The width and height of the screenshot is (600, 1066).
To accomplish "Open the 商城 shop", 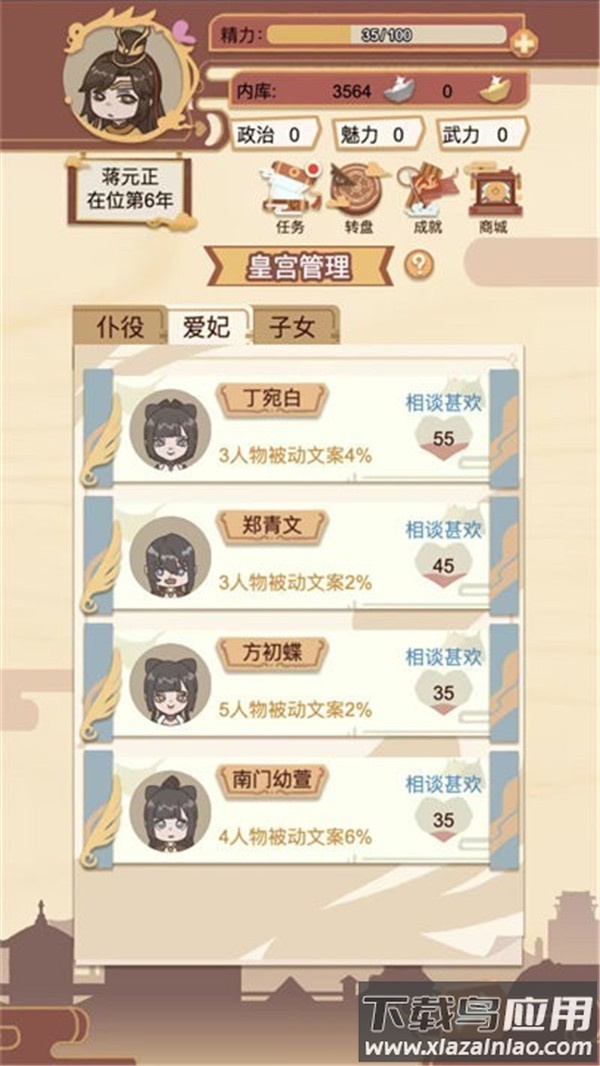I will [x=492, y=195].
